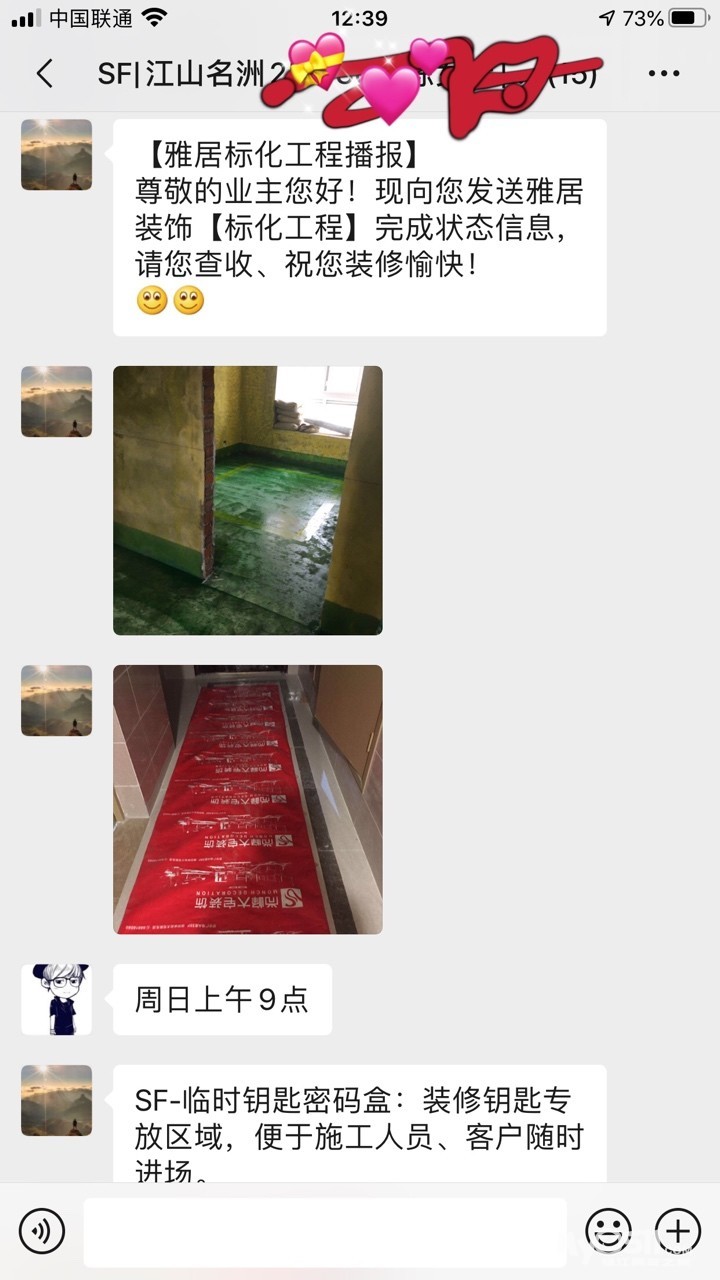The width and height of the screenshot is (720, 1280).
Task: View the green waterproofed floor photo
Action: click(x=247, y=500)
